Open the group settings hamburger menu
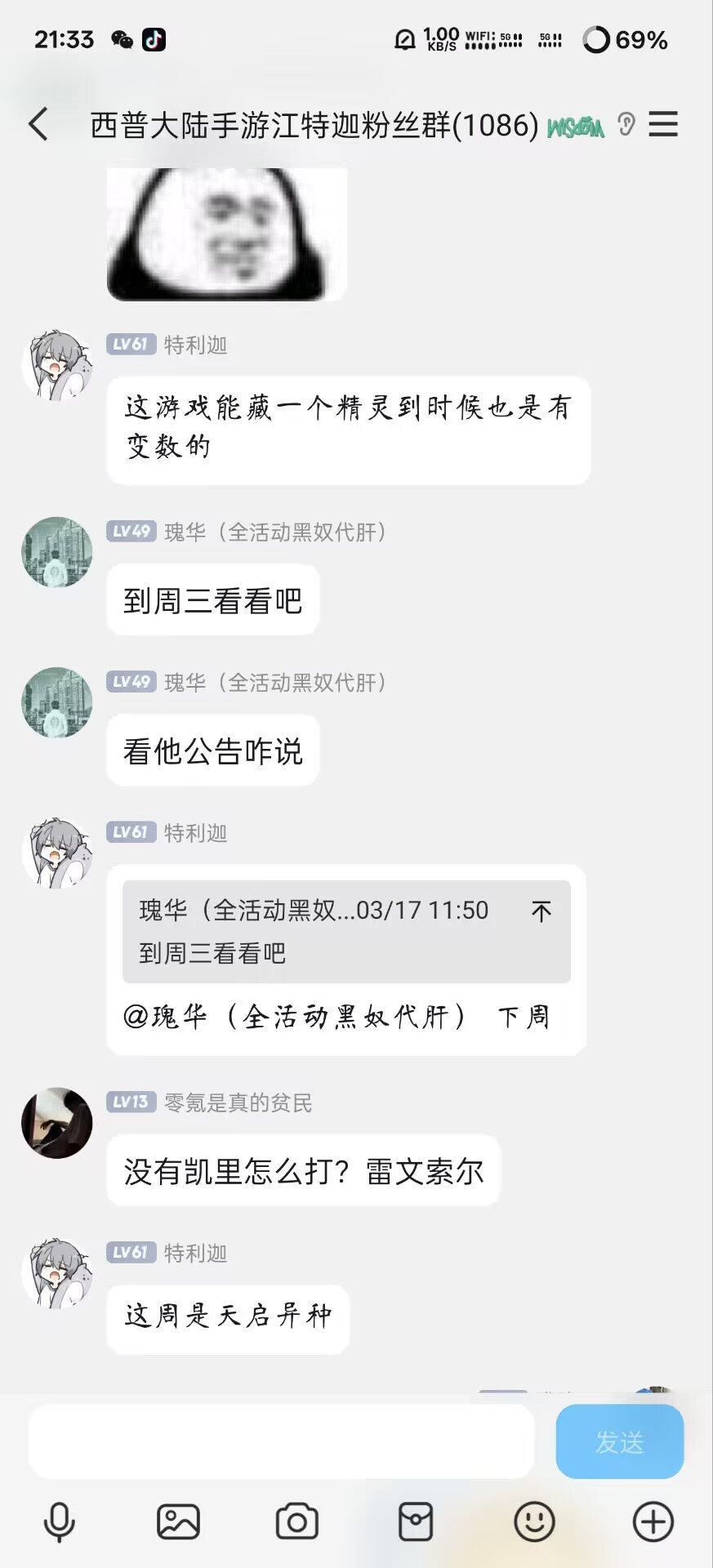The width and height of the screenshot is (713, 1568). point(663,125)
